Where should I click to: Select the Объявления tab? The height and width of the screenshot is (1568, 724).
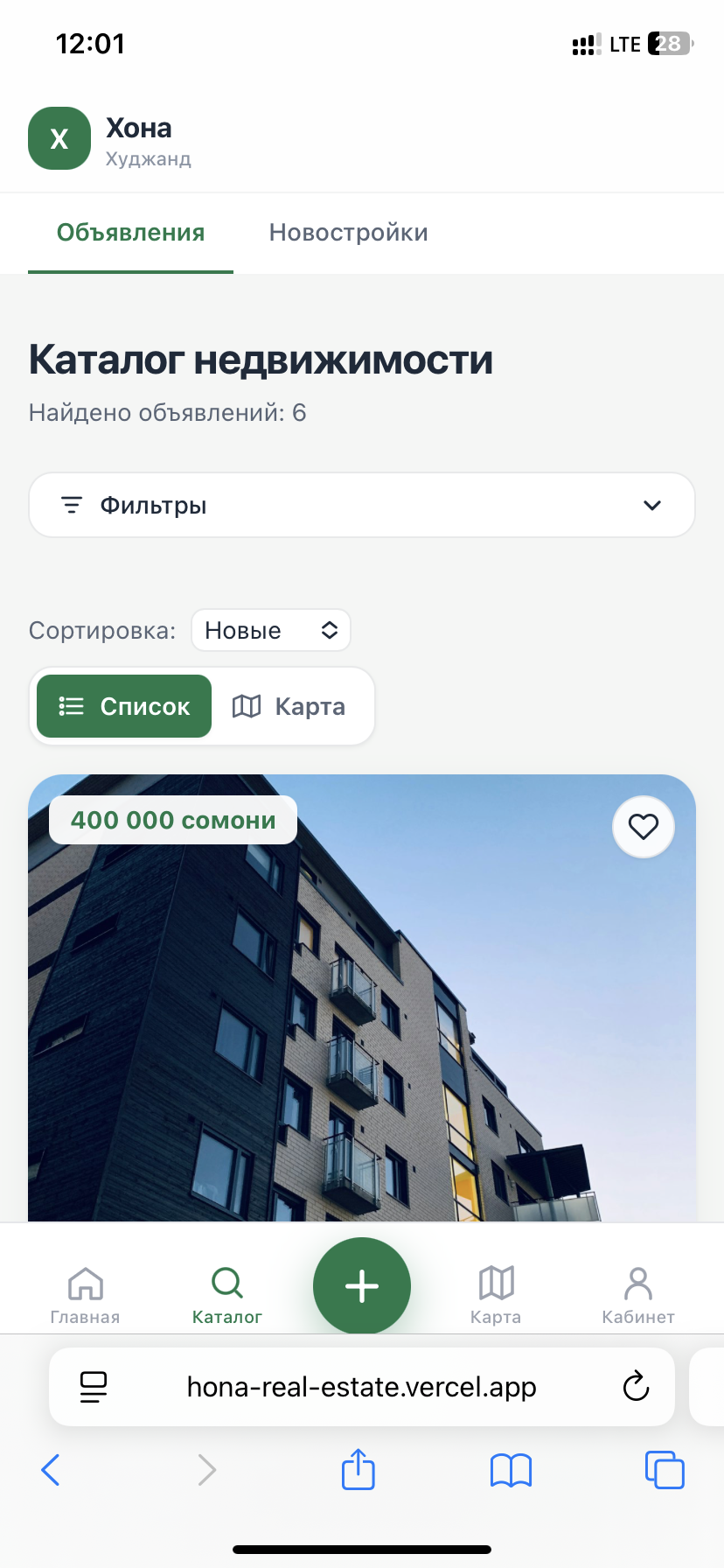(x=130, y=233)
